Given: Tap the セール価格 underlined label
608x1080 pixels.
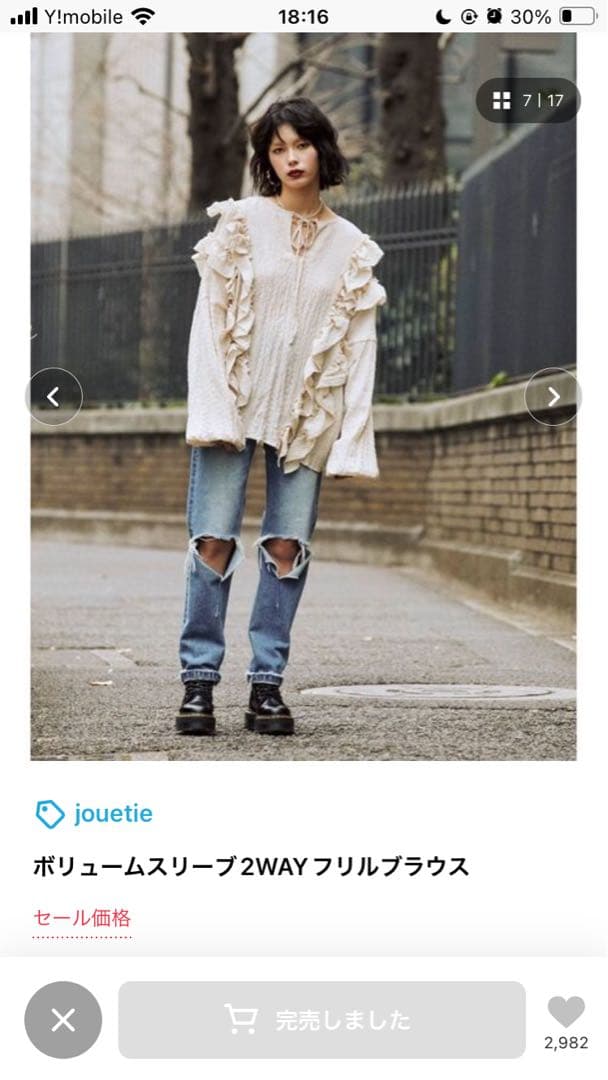Looking at the screenshot, I should click(82, 919).
